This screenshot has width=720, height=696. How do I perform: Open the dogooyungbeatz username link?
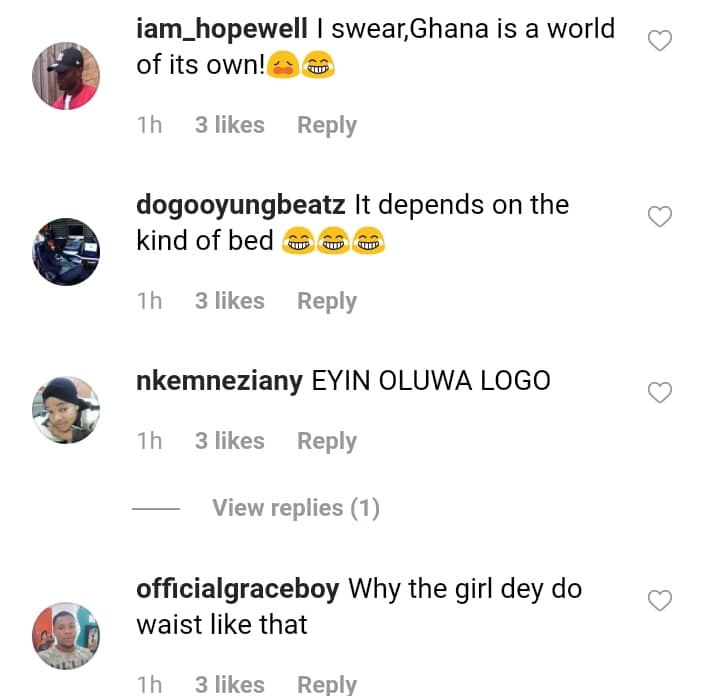240,205
